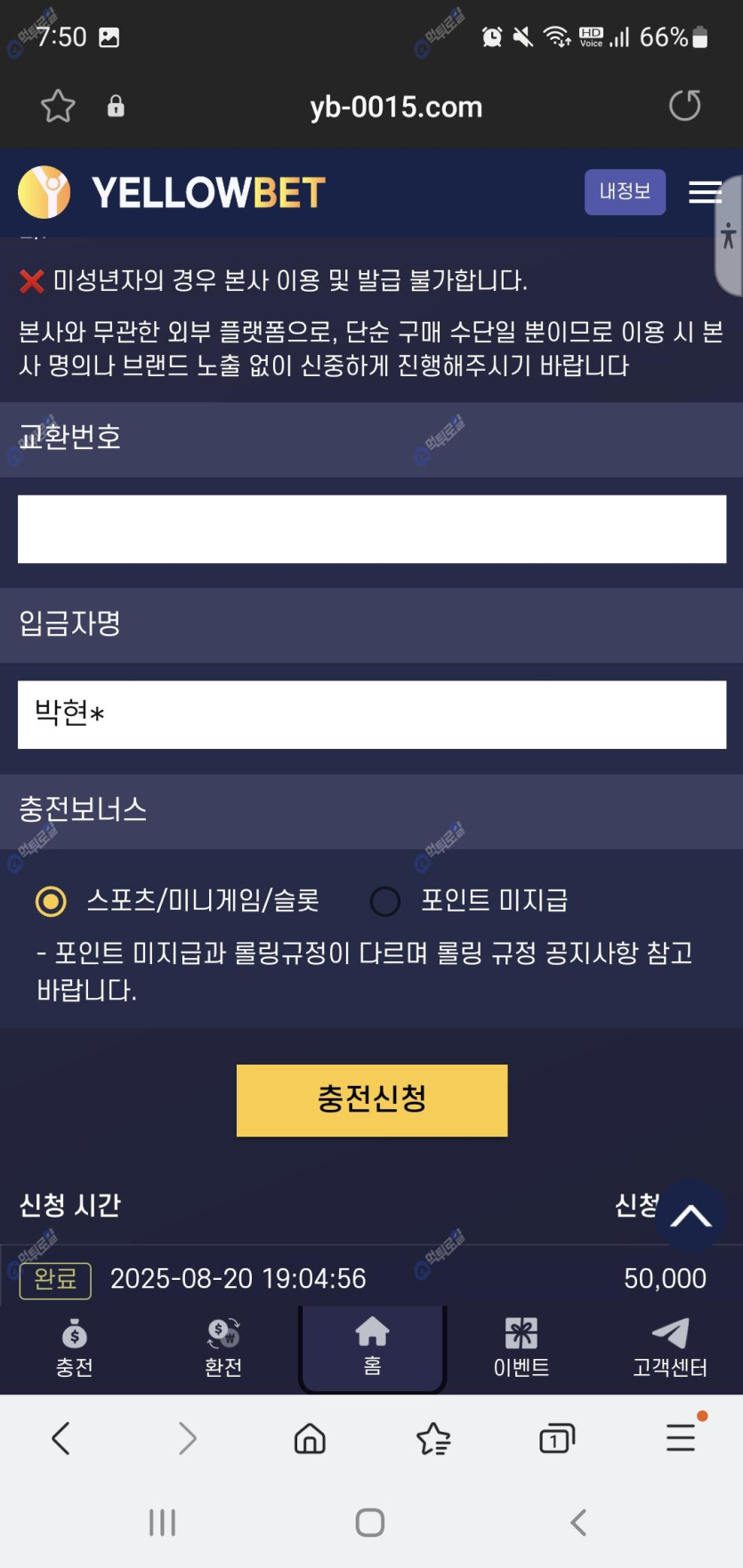Bookmark this page with the star icon
743x1568 pixels.
pyautogui.click(x=58, y=107)
